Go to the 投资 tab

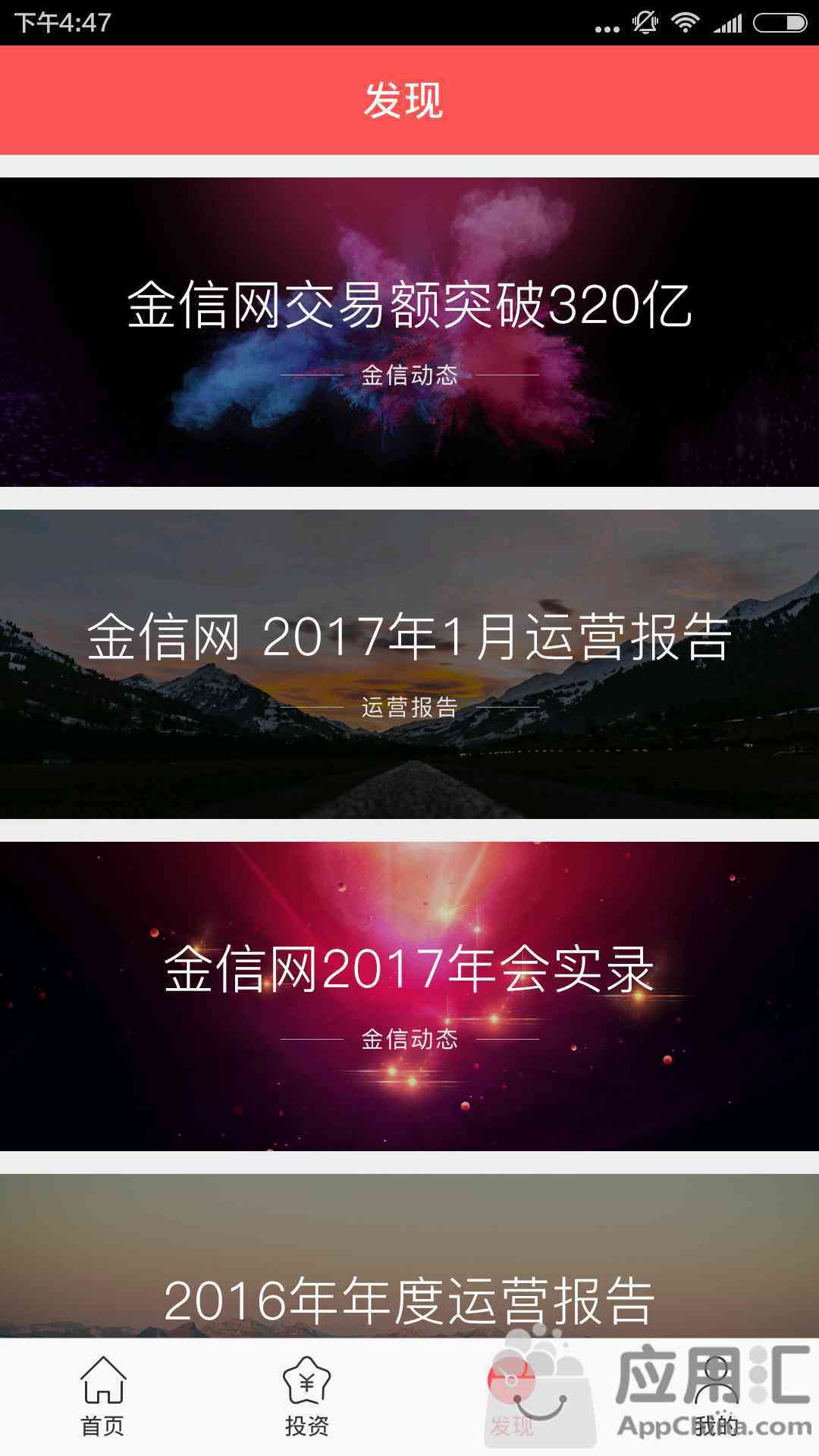click(307, 1397)
